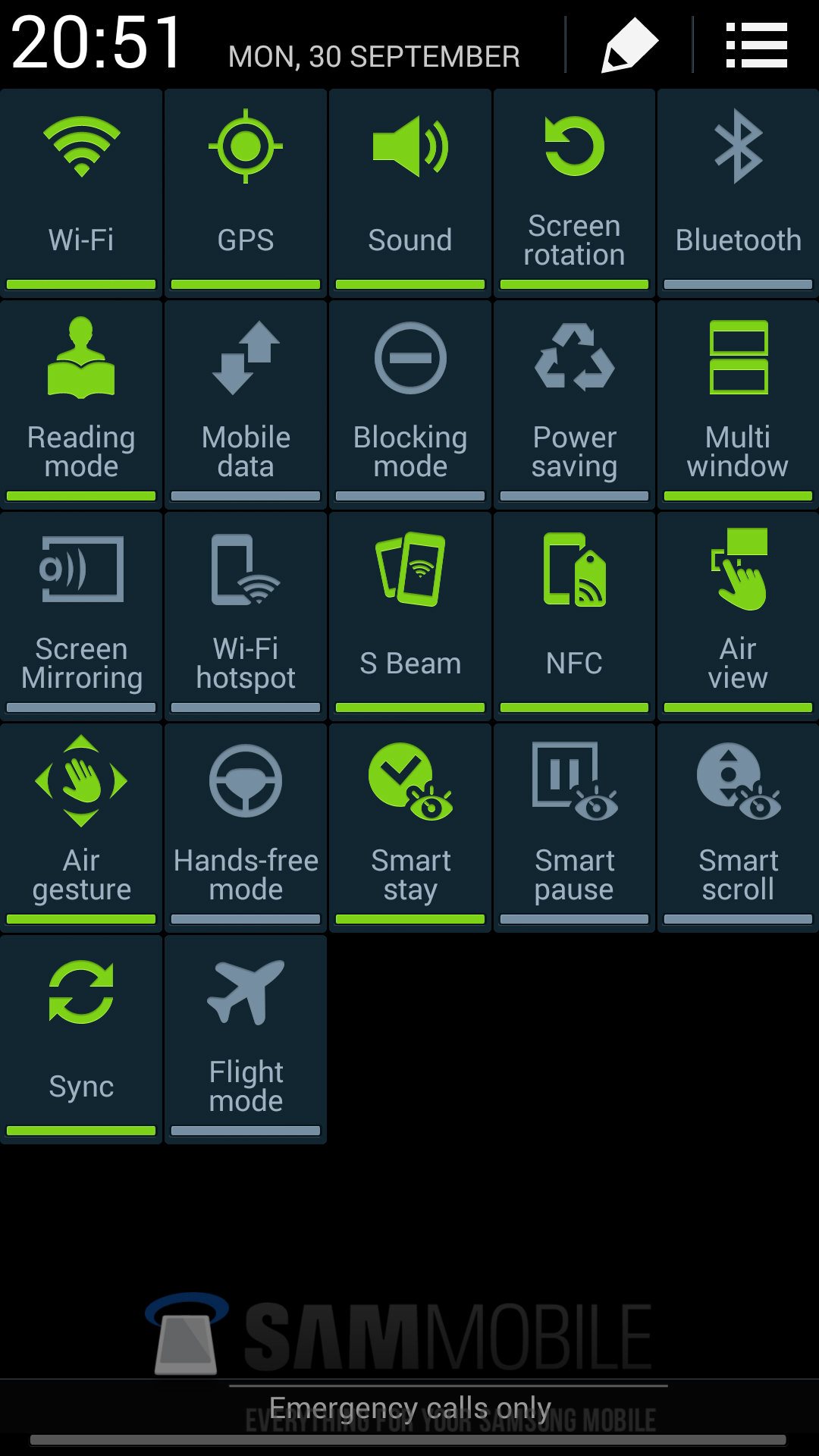Turn off Wi-Fi

pos(81,191)
